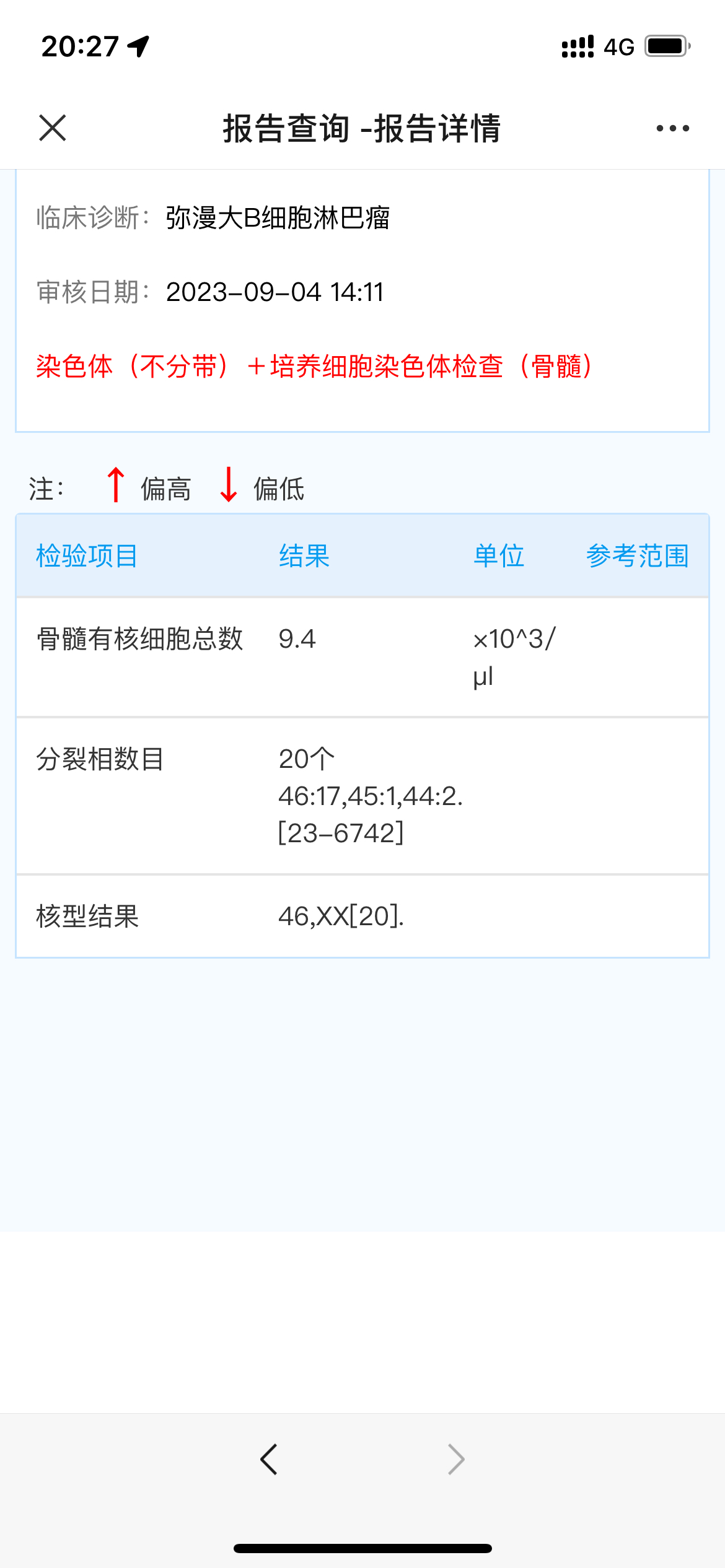This screenshot has height=1568, width=725.
Task: Close the report detail page
Action: (x=53, y=128)
